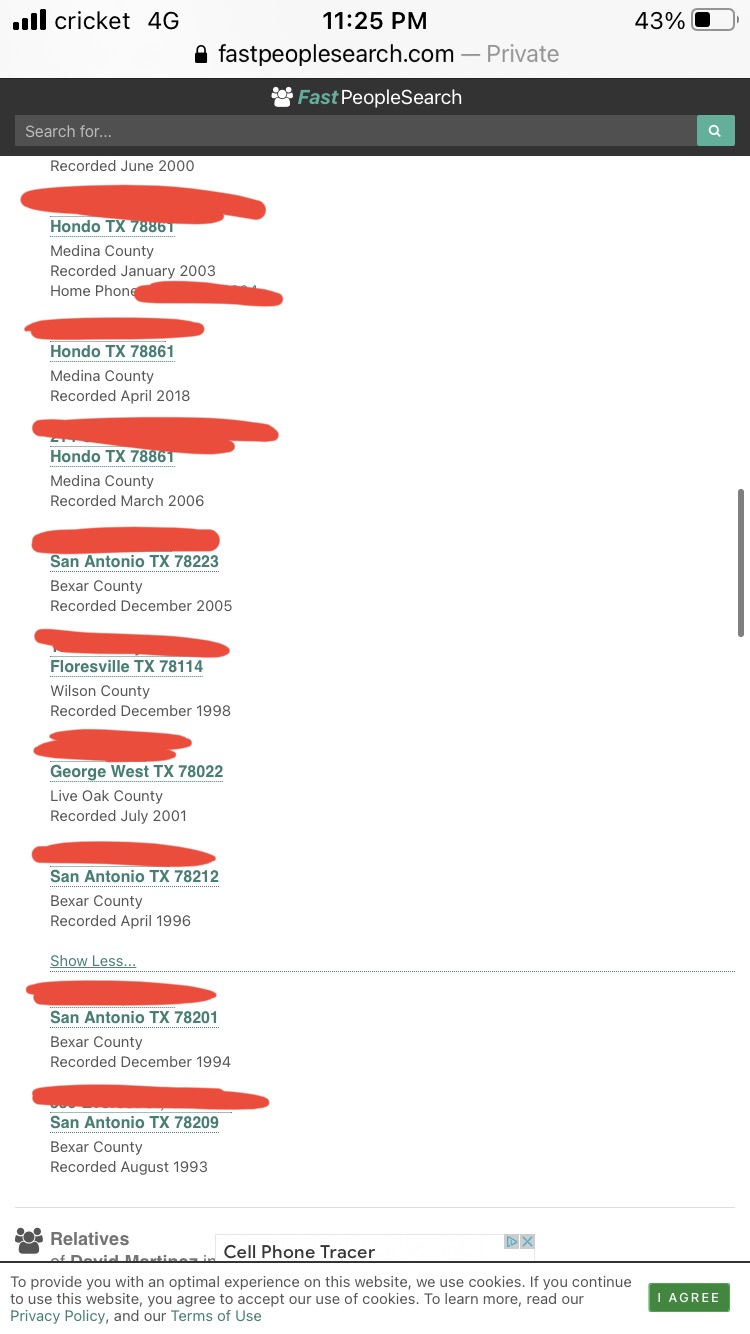This screenshot has width=750, height=1334.
Task: Open the Hondo TX 78861 address recorded January 2003
Action: [x=112, y=226]
